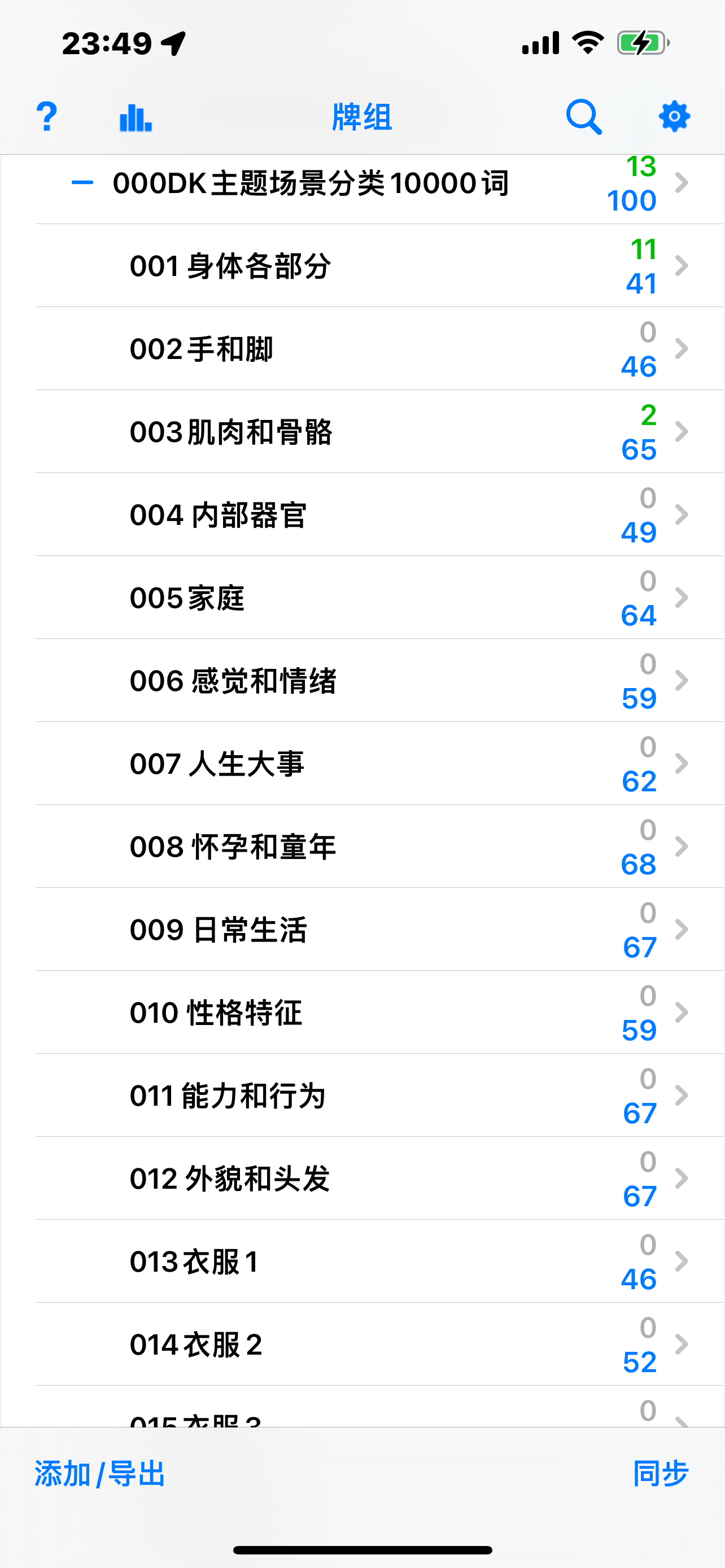Screen dimensions: 725x1568
Task: Tap the search magnifier icon
Action: pos(583,116)
